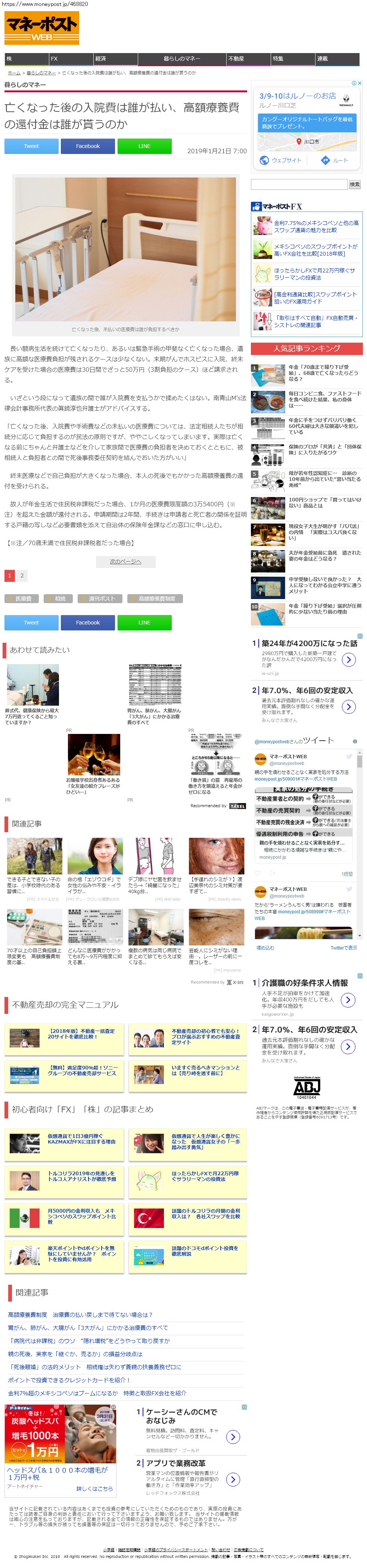Share the article with the top Facebook button

[88, 146]
